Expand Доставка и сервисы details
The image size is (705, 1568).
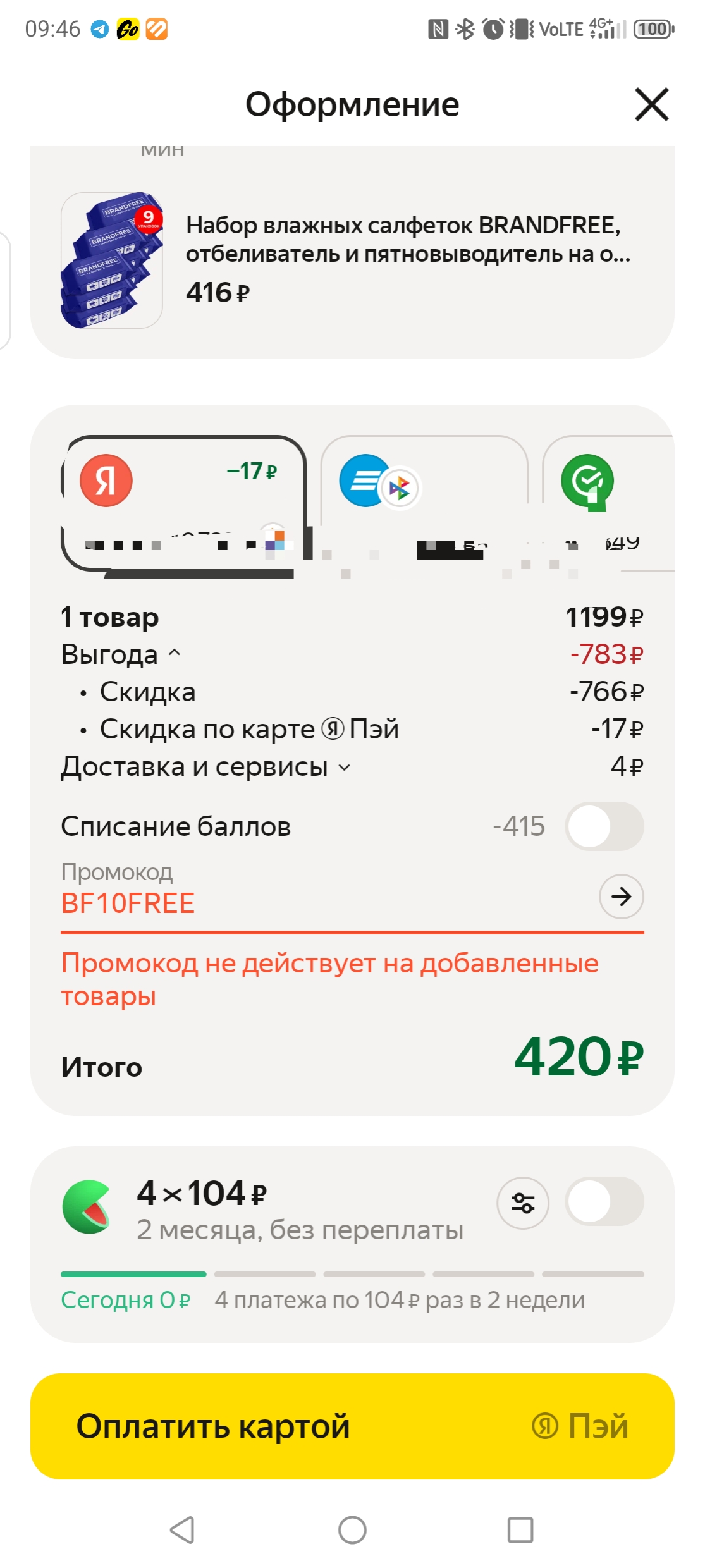(x=205, y=767)
